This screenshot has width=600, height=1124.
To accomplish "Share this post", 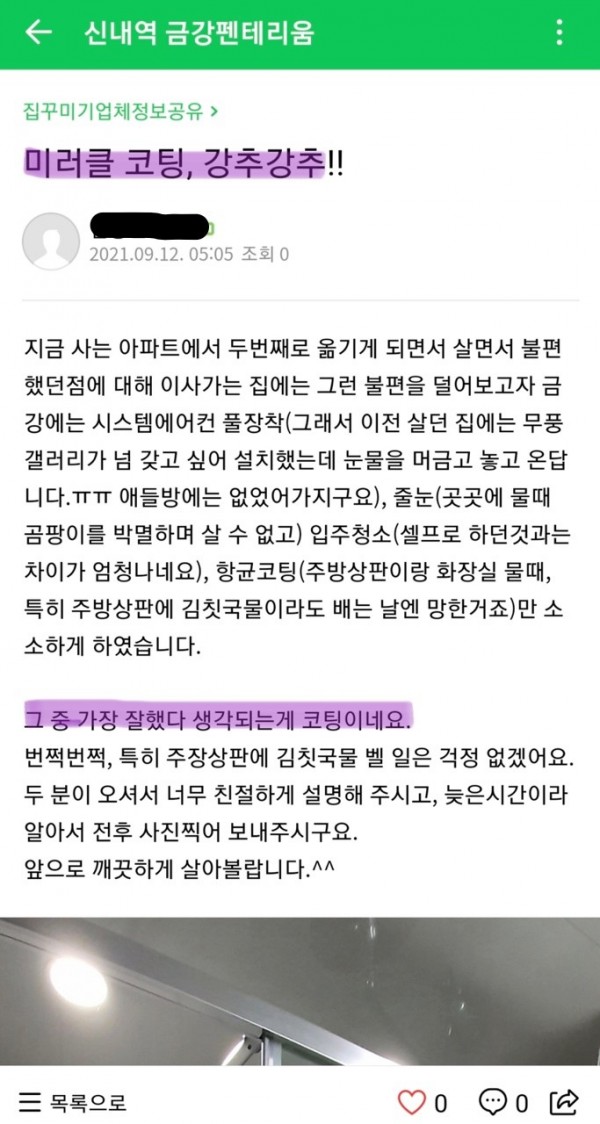I will [565, 1102].
